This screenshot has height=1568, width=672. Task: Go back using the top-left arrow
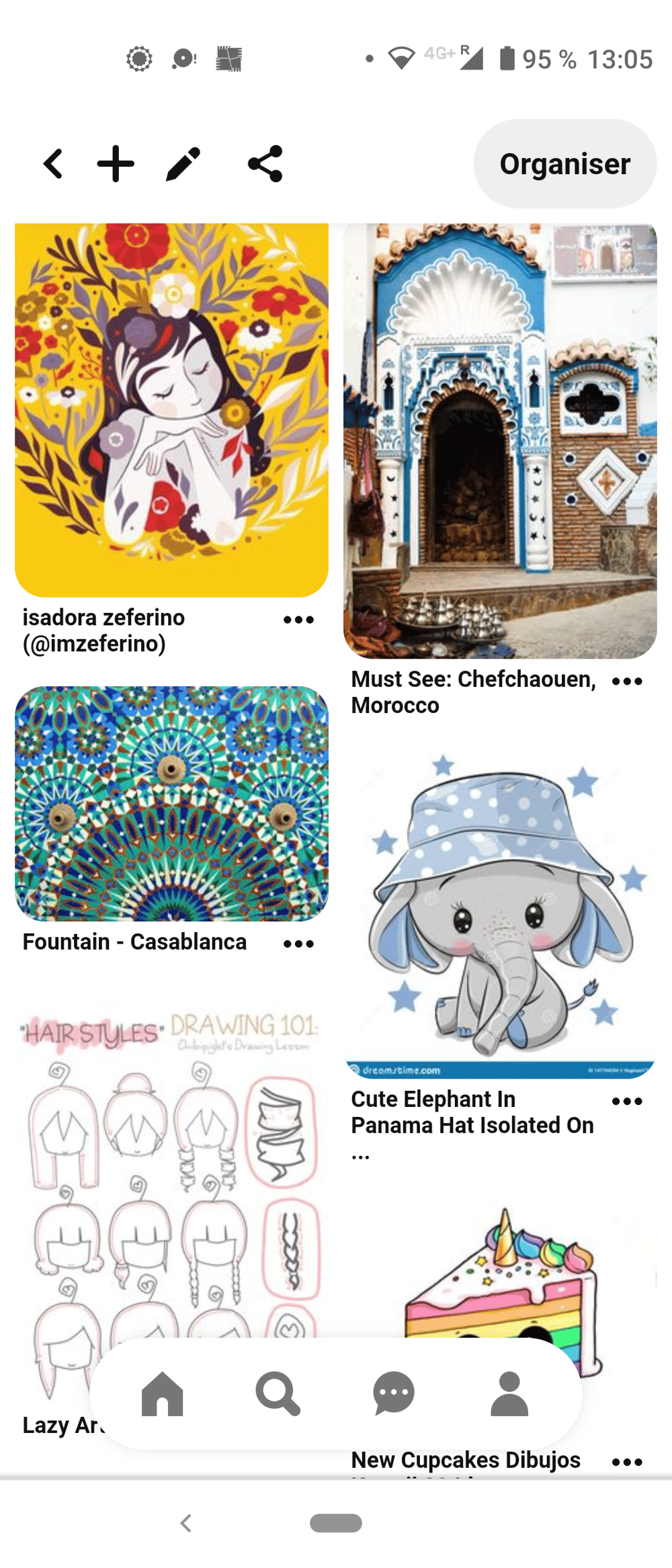tap(52, 164)
